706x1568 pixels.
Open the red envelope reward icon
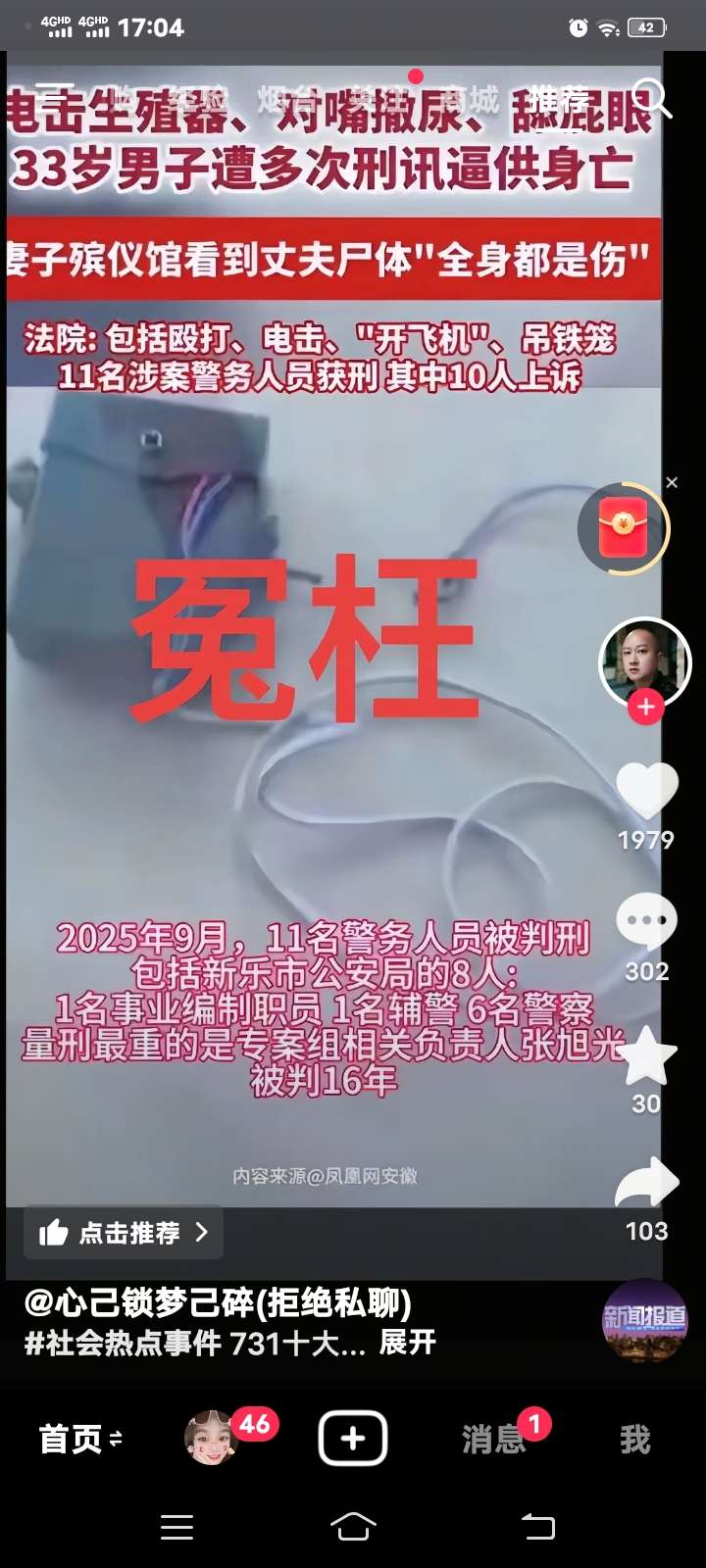pos(624,528)
